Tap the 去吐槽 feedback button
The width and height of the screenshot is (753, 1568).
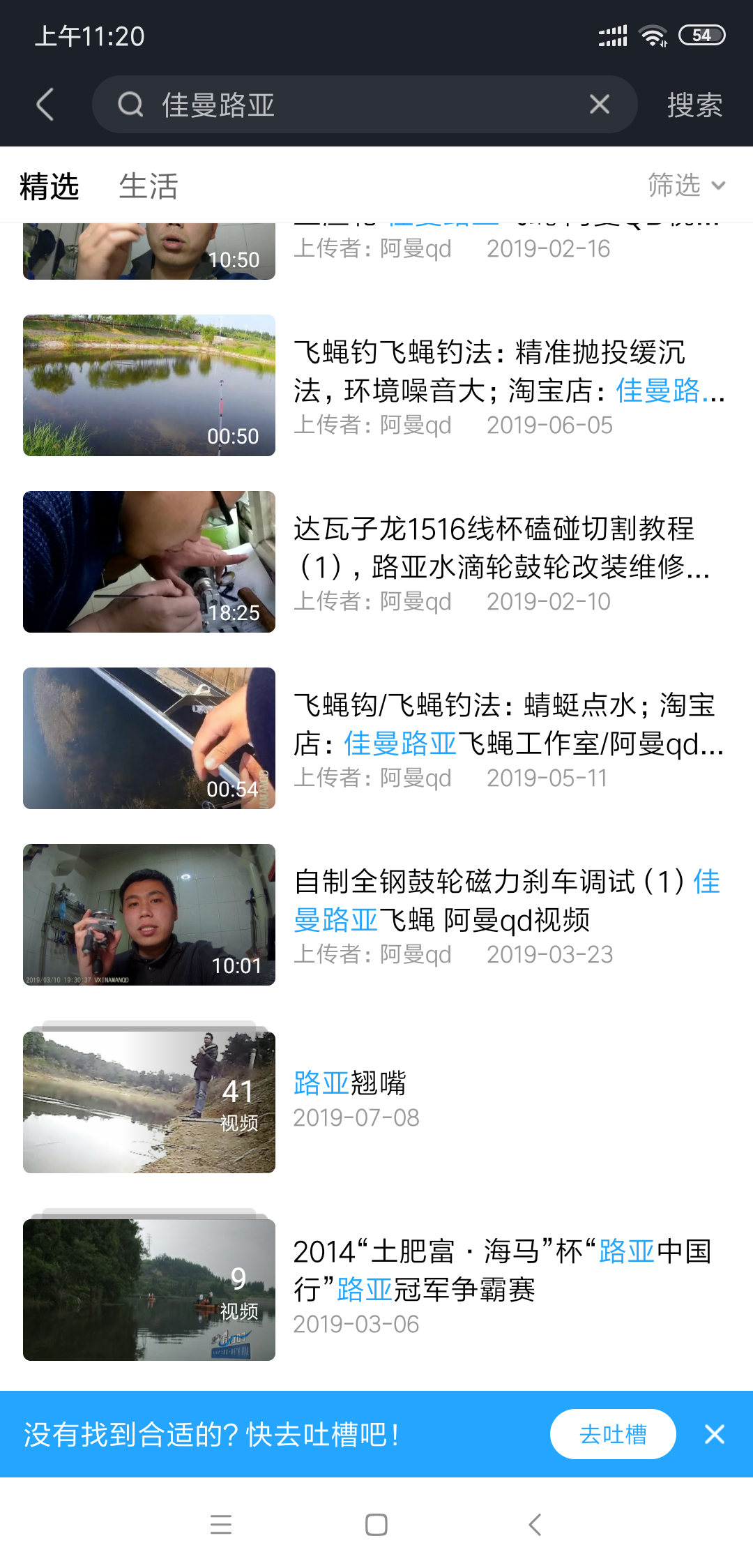[x=613, y=1434]
